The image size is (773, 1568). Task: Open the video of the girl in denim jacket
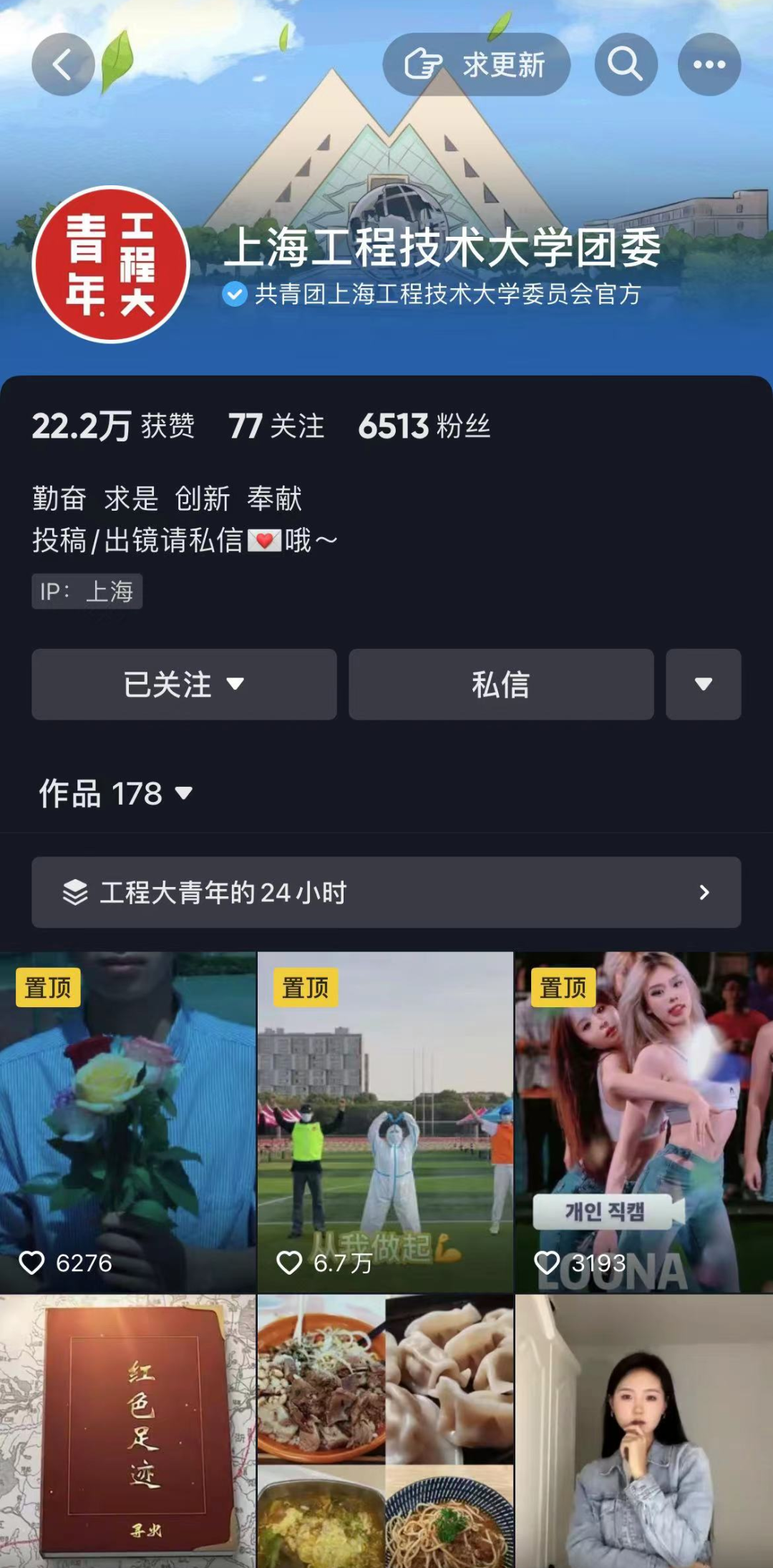(643, 1431)
